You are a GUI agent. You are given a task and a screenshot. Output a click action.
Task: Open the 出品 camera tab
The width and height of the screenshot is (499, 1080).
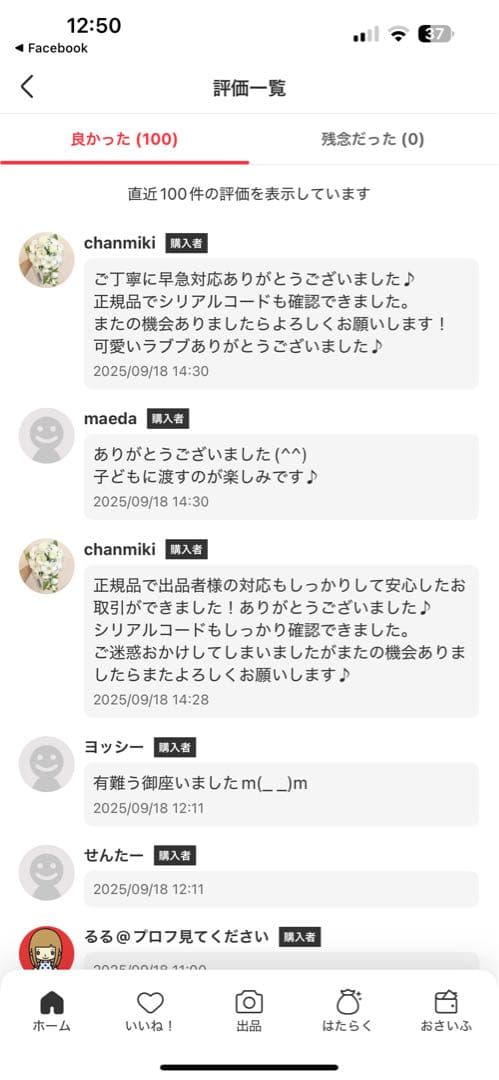249,1012
